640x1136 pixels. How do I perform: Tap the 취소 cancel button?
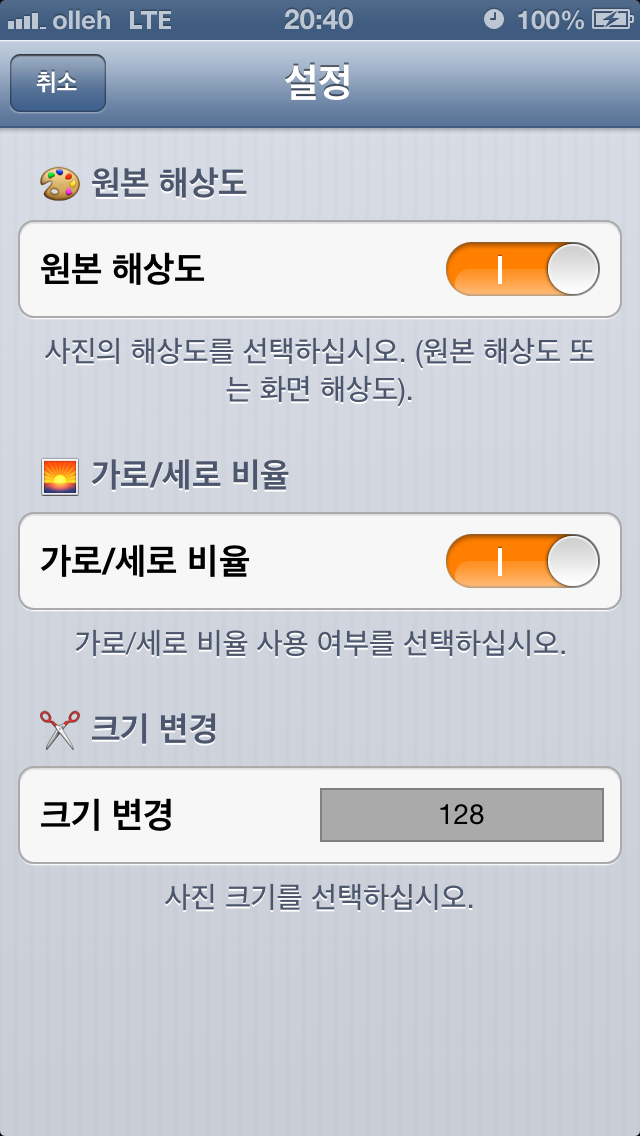tap(57, 84)
